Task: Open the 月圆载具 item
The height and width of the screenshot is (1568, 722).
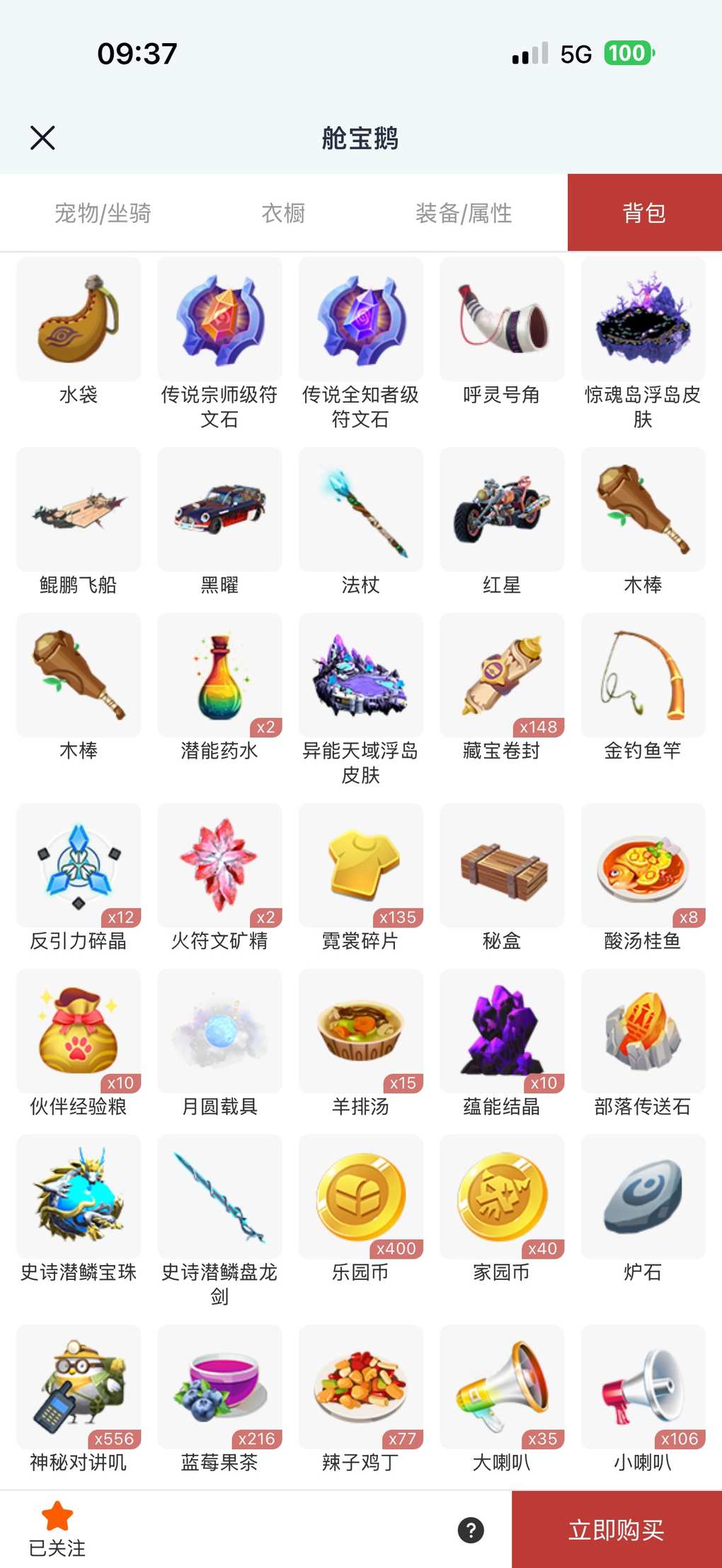Action: pyautogui.click(x=219, y=1032)
